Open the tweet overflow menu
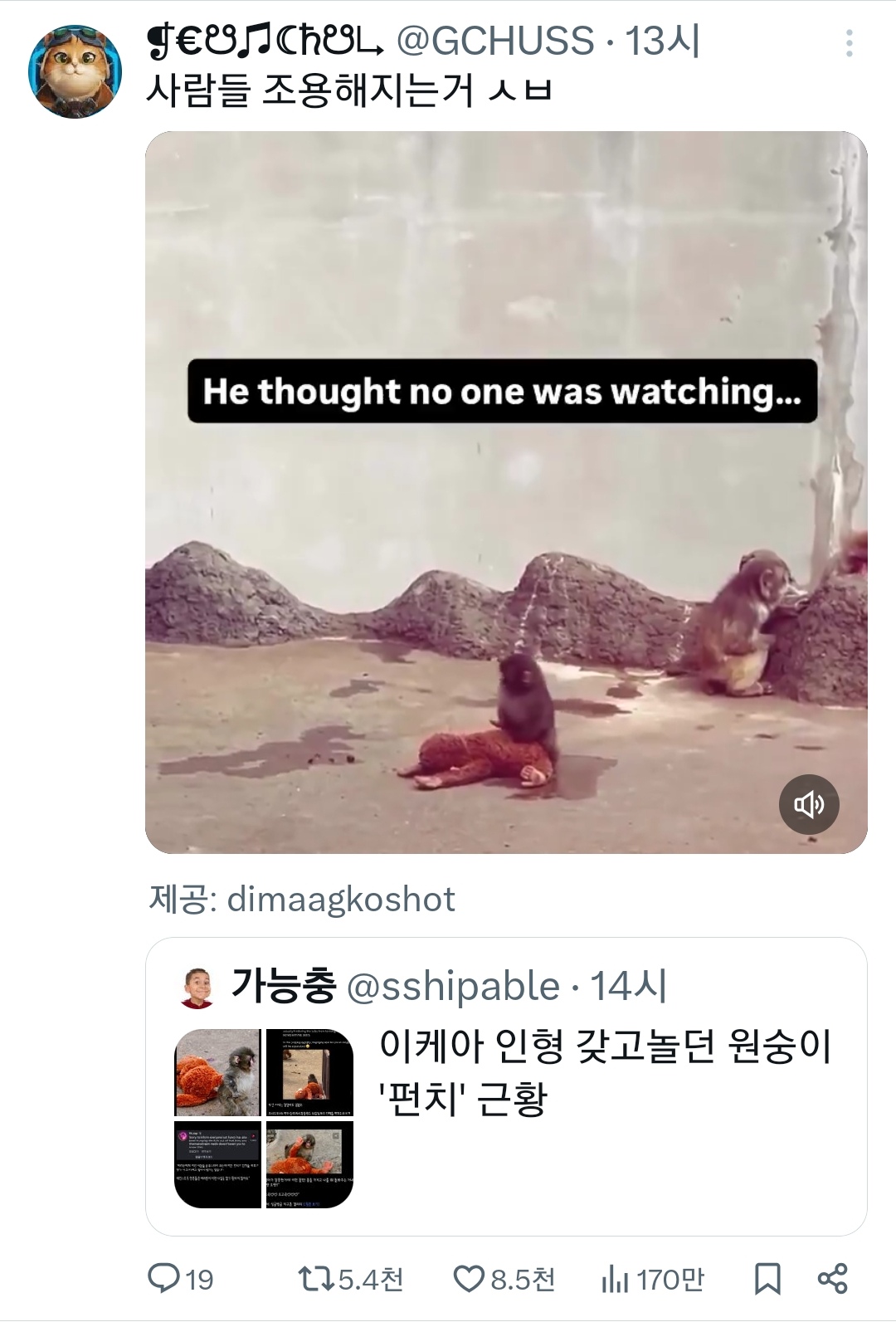 tap(849, 44)
